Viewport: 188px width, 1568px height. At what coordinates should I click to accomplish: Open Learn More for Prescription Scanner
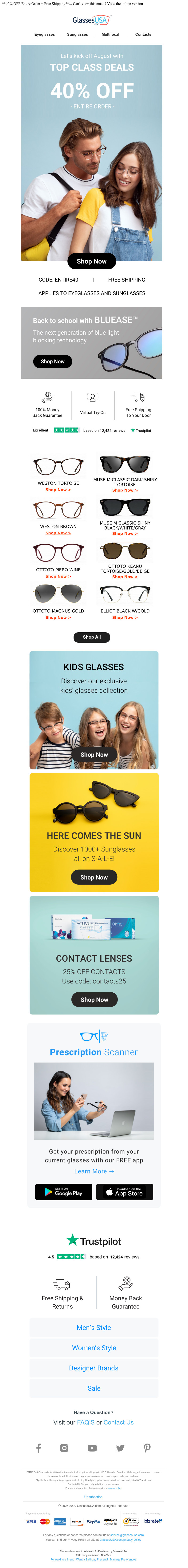(x=94, y=1171)
